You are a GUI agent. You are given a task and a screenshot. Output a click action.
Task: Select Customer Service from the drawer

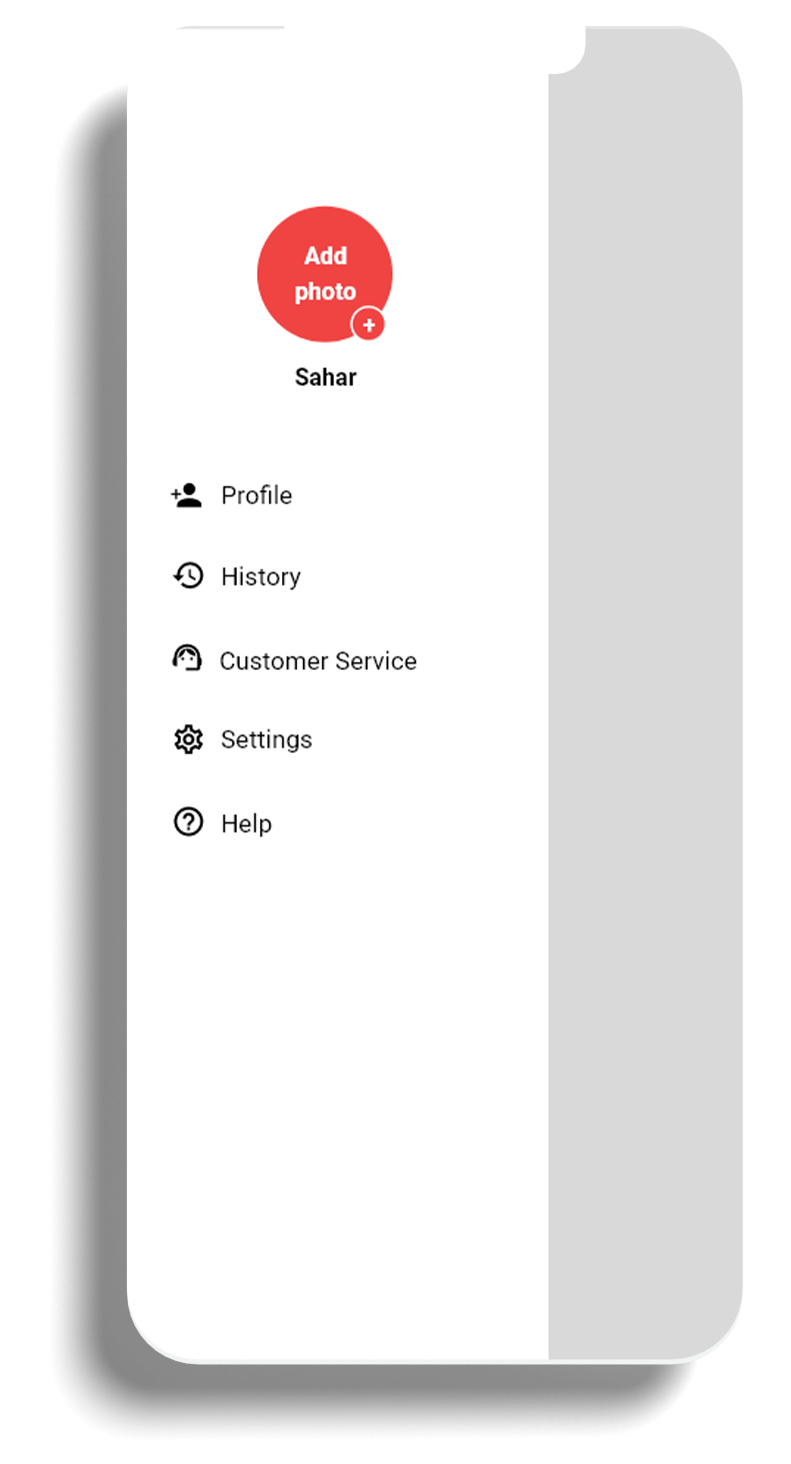pyautogui.click(x=318, y=660)
